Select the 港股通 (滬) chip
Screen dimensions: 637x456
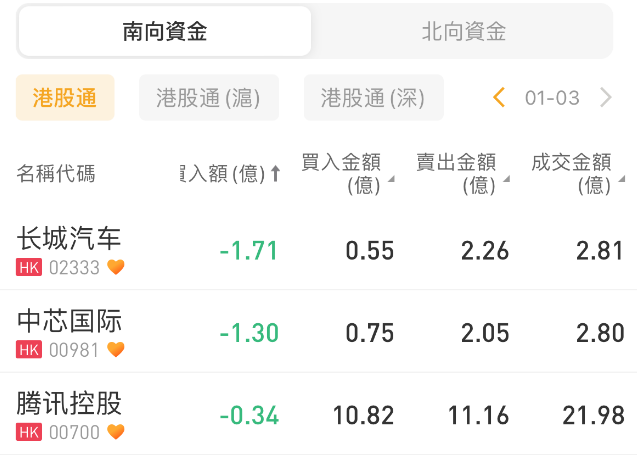[x=208, y=98]
